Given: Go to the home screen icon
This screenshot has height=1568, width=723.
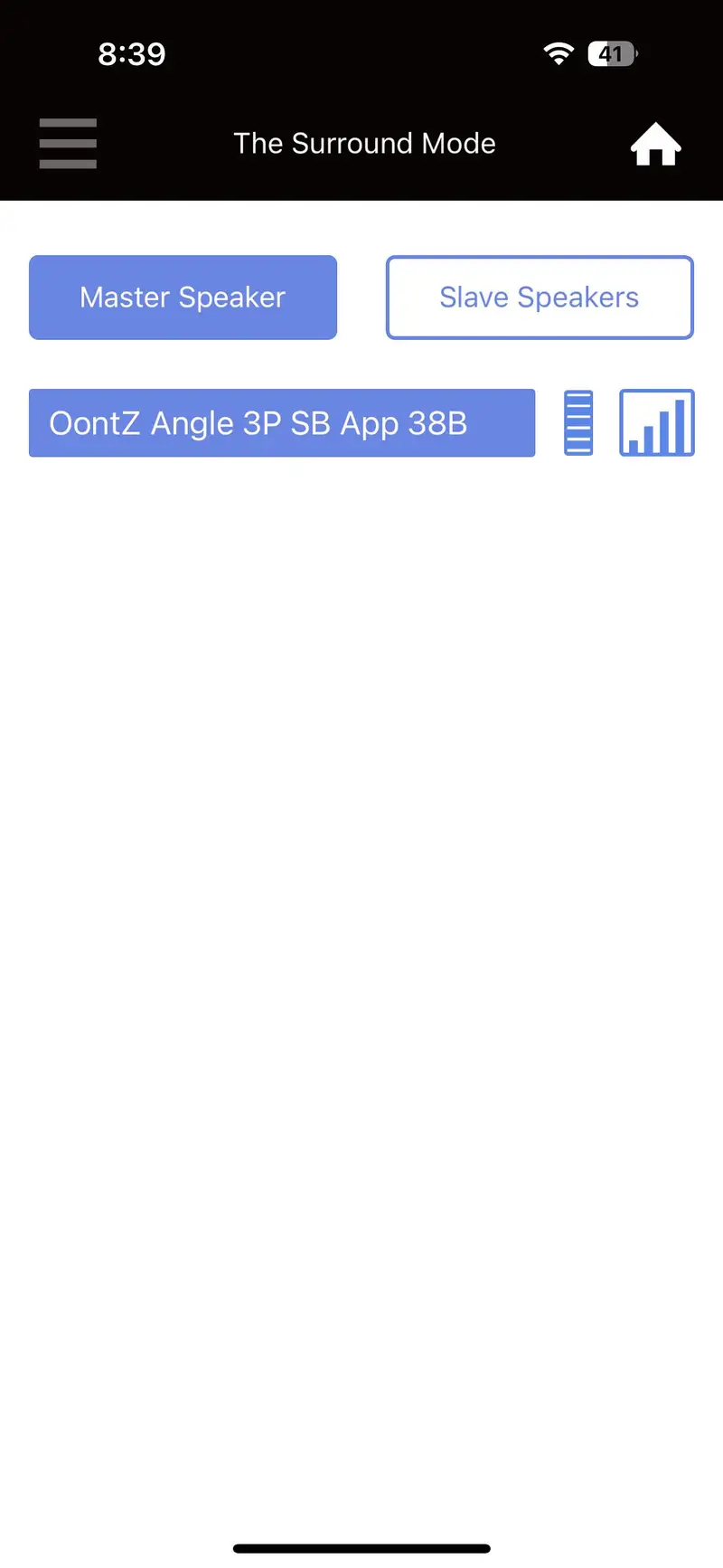Looking at the screenshot, I should click(655, 145).
